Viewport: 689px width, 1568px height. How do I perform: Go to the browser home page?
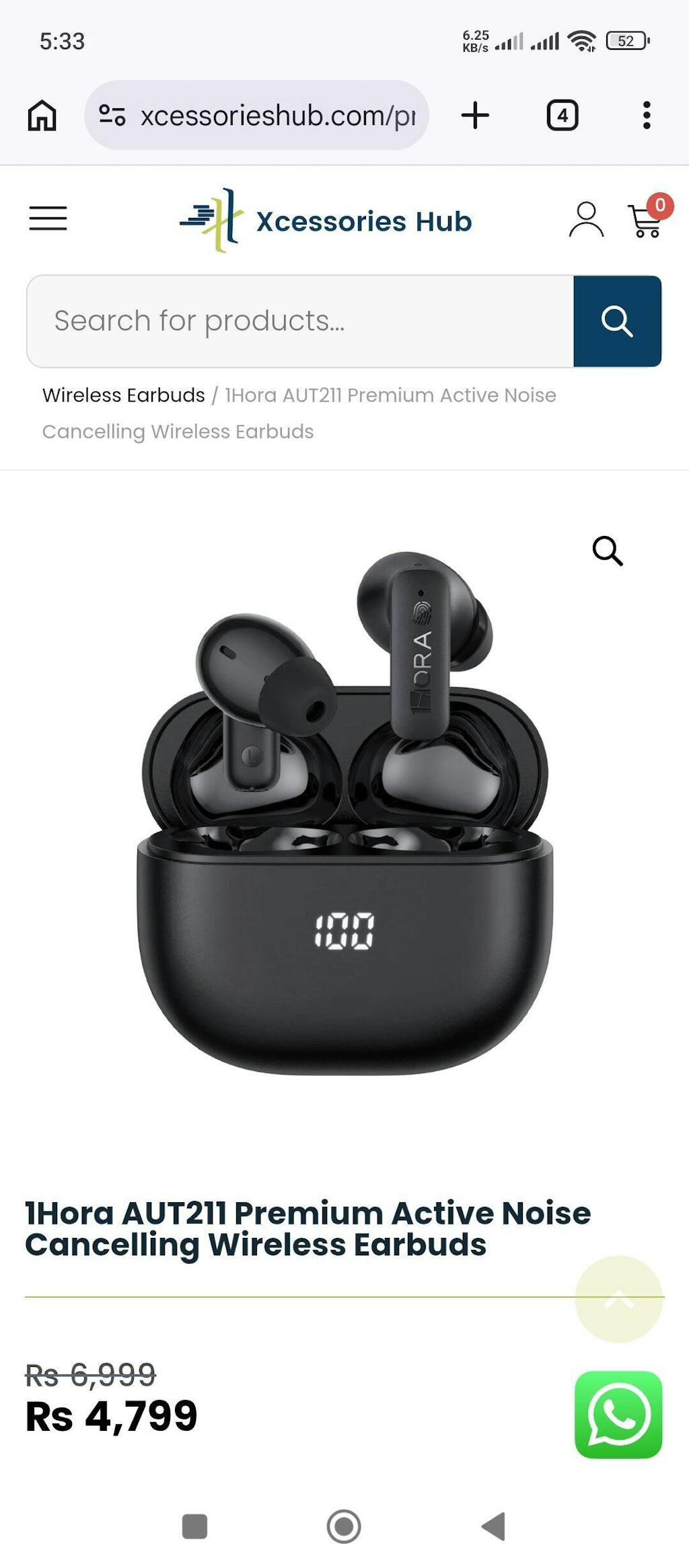click(x=42, y=115)
